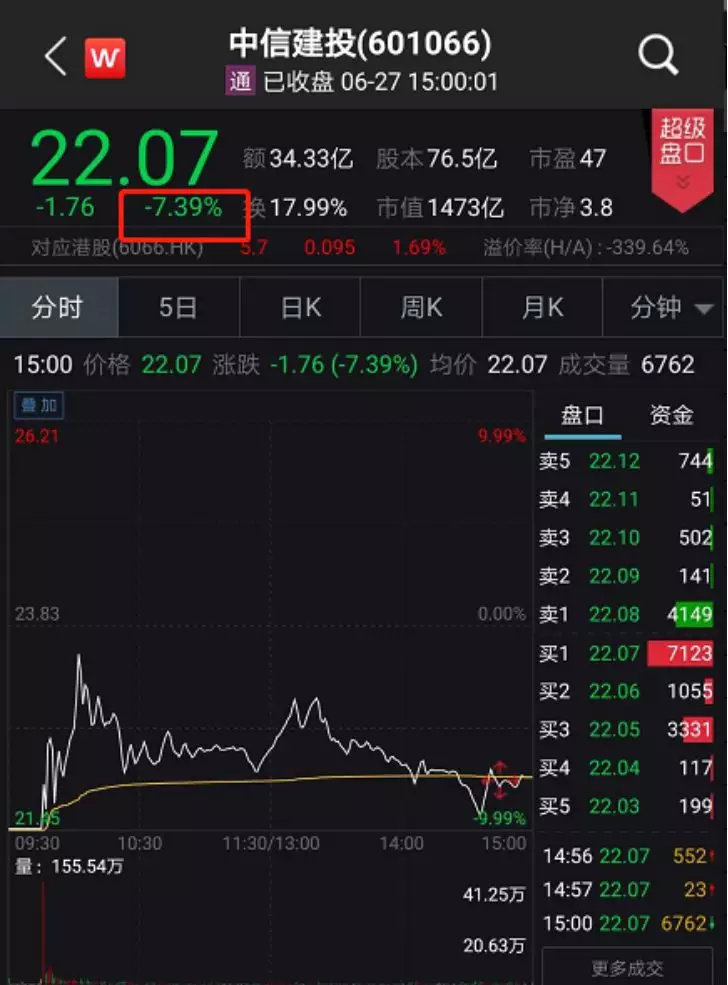728x985 pixels.
Task: Open the stock search magnifier
Action: pyautogui.click(x=657, y=57)
